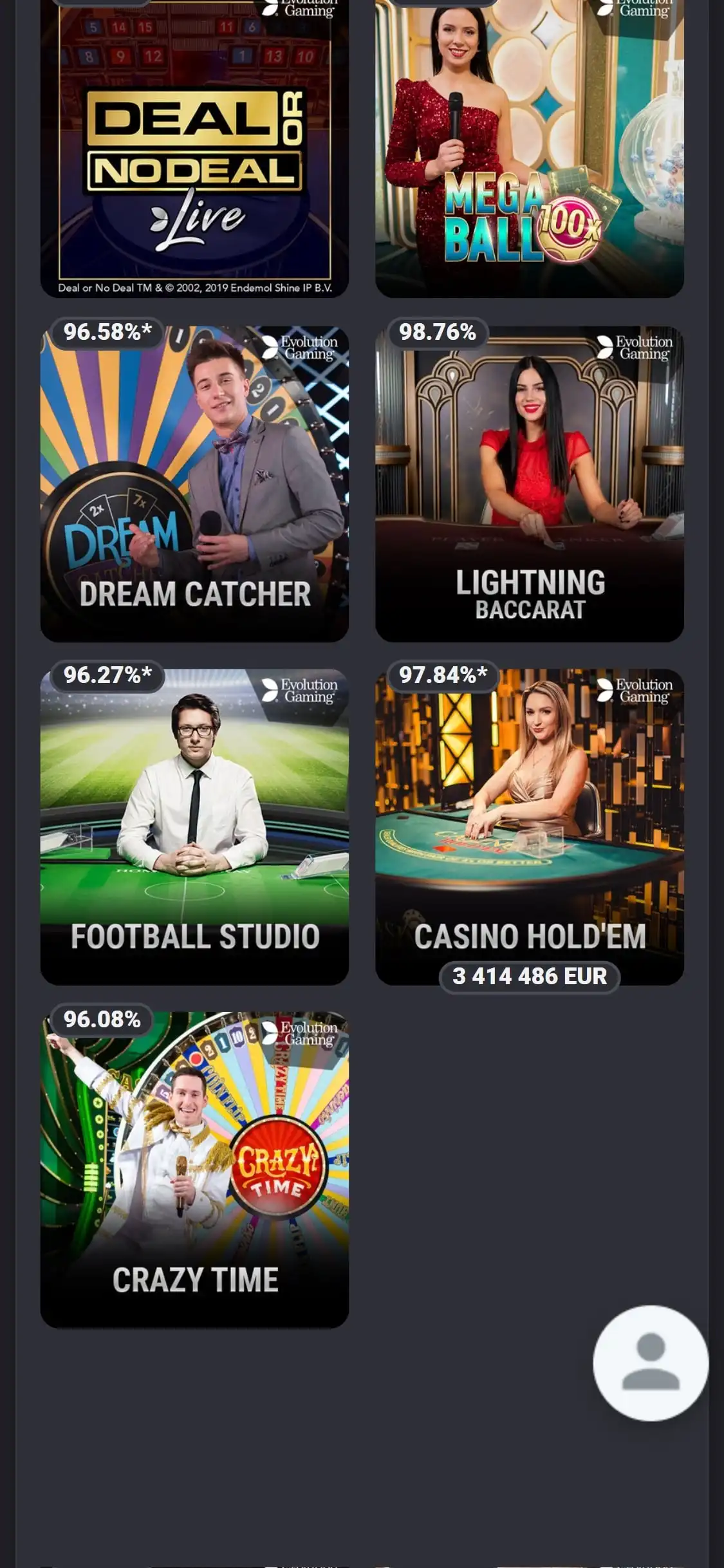This screenshot has width=724, height=1568.
Task: Launch the Mega Ball 100x game
Action: tap(529, 148)
